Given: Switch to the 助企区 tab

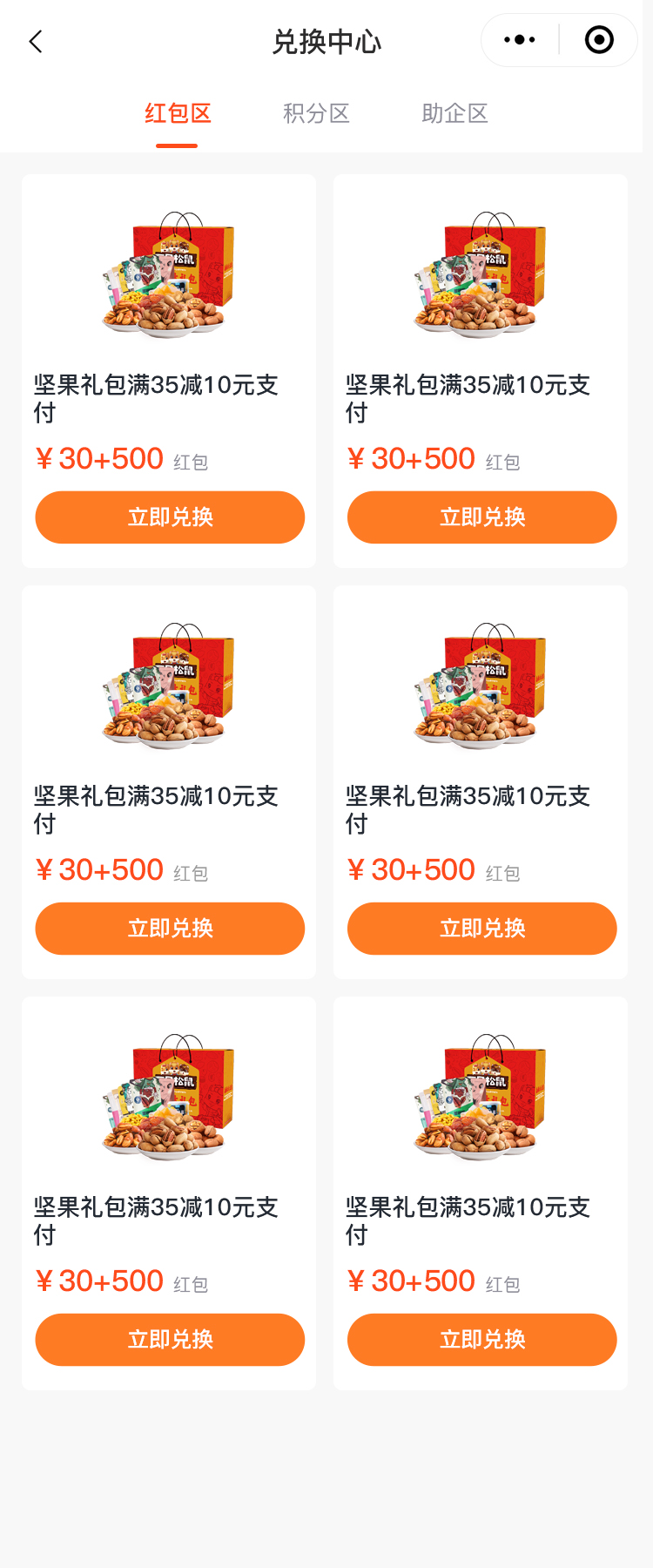Looking at the screenshot, I should click(x=454, y=113).
